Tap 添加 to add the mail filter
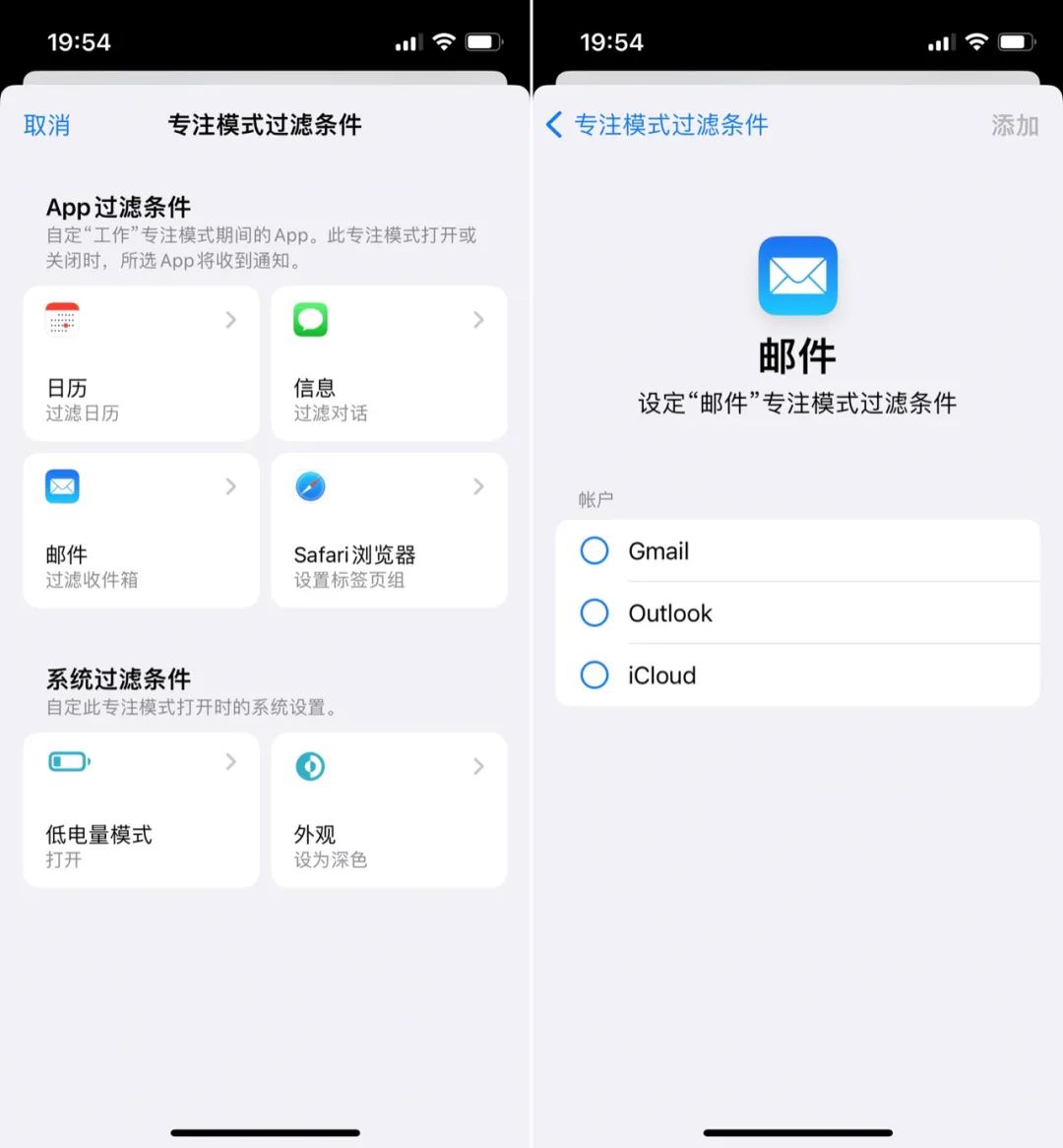The image size is (1063, 1148). tap(1014, 125)
